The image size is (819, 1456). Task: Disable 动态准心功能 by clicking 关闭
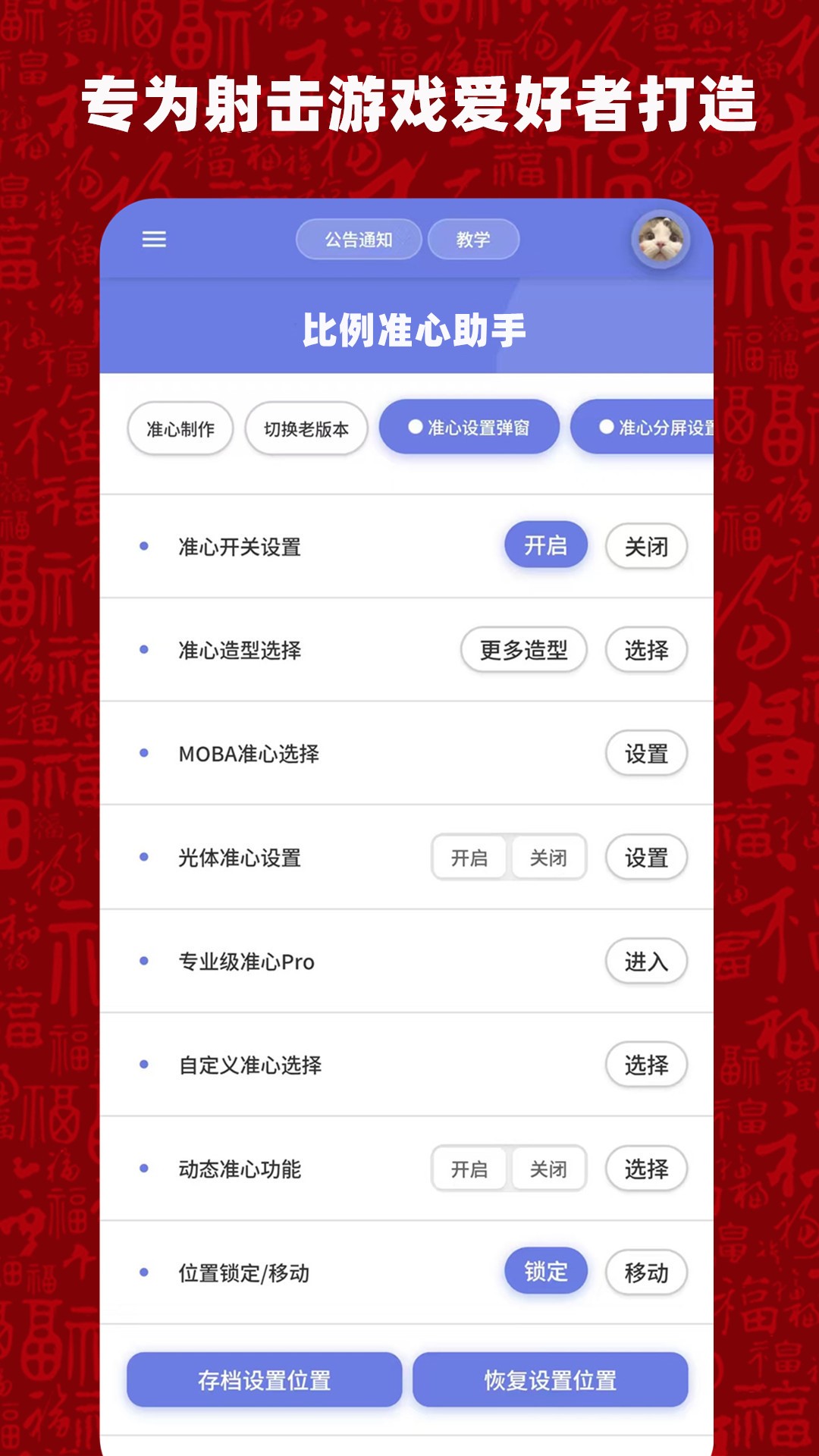click(548, 1169)
